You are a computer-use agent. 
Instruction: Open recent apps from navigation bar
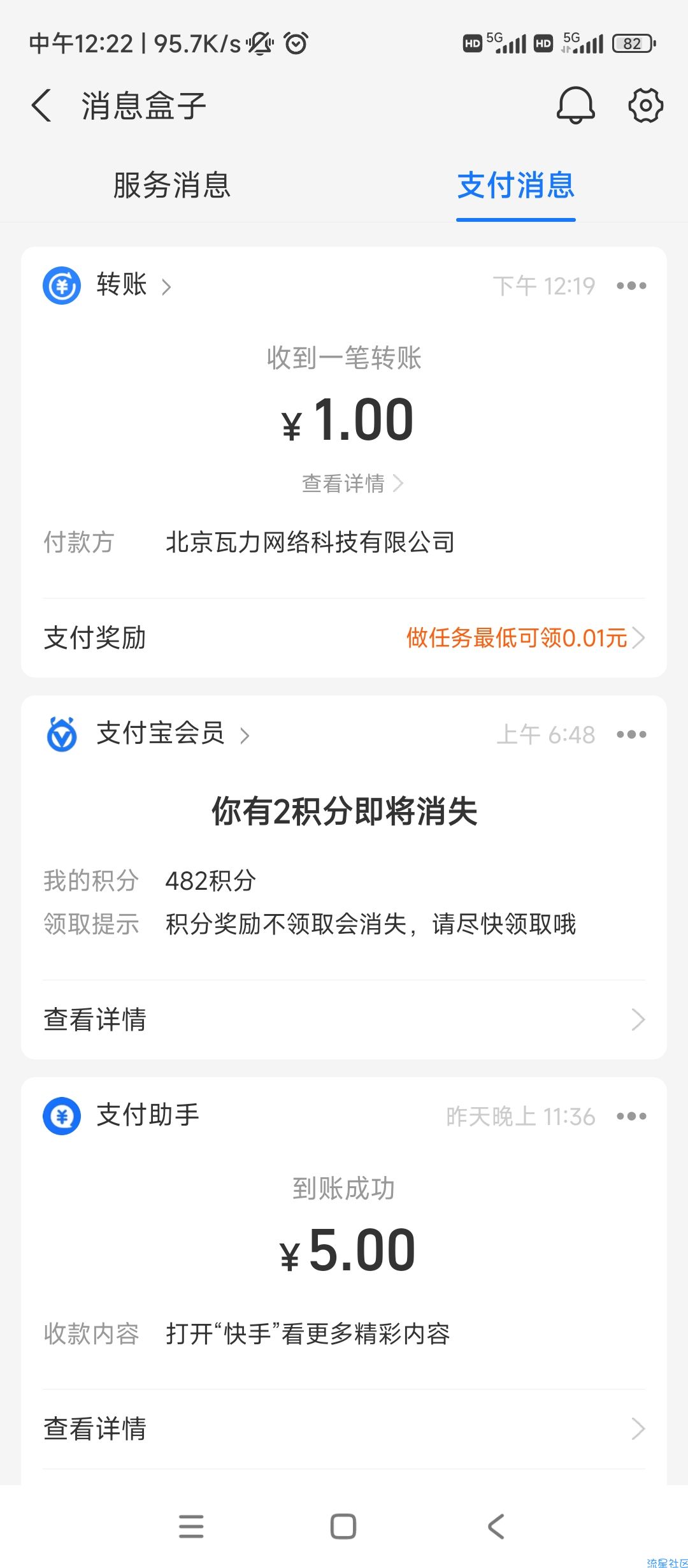[191, 1527]
